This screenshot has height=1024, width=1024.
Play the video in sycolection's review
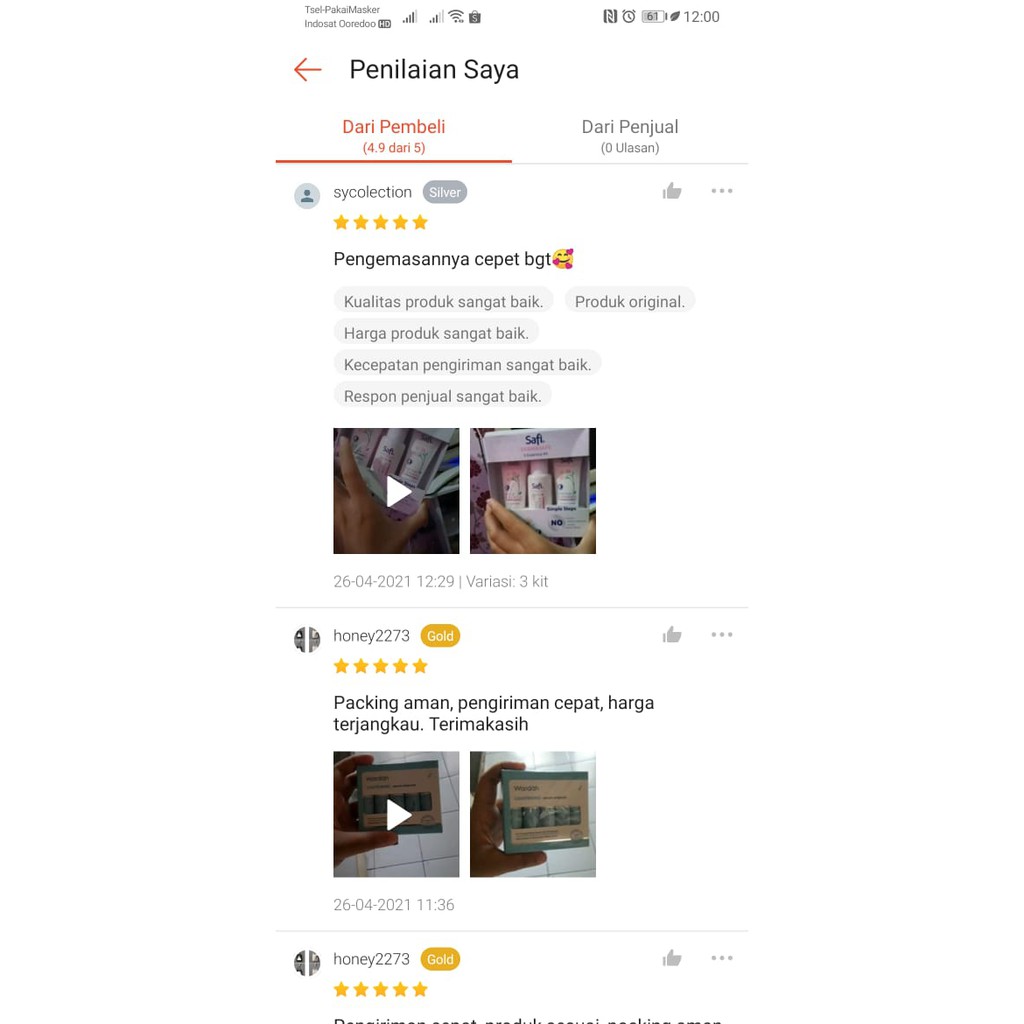396,491
